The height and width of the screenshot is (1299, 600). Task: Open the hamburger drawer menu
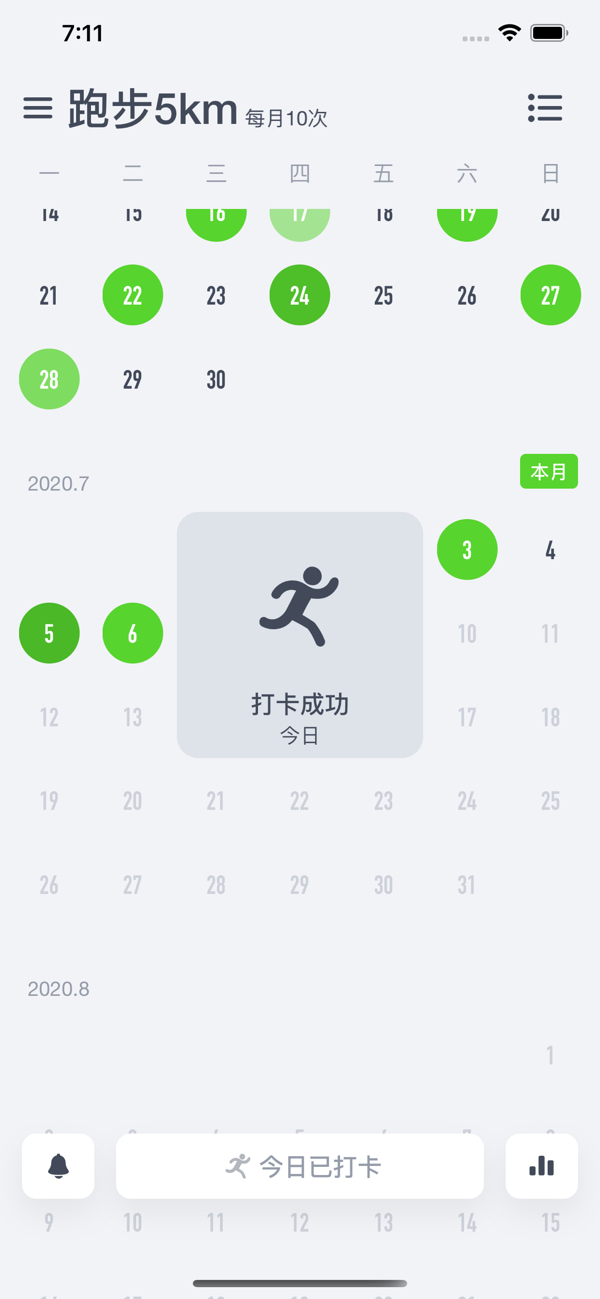pos(38,108)
